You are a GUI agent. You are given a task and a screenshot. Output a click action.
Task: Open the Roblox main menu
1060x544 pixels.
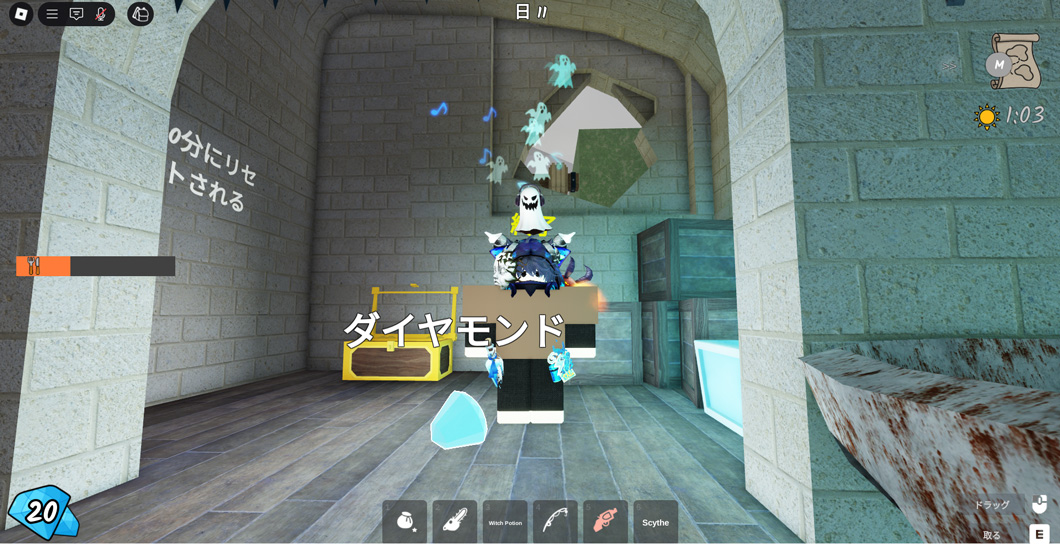click(x=21, y=14)
